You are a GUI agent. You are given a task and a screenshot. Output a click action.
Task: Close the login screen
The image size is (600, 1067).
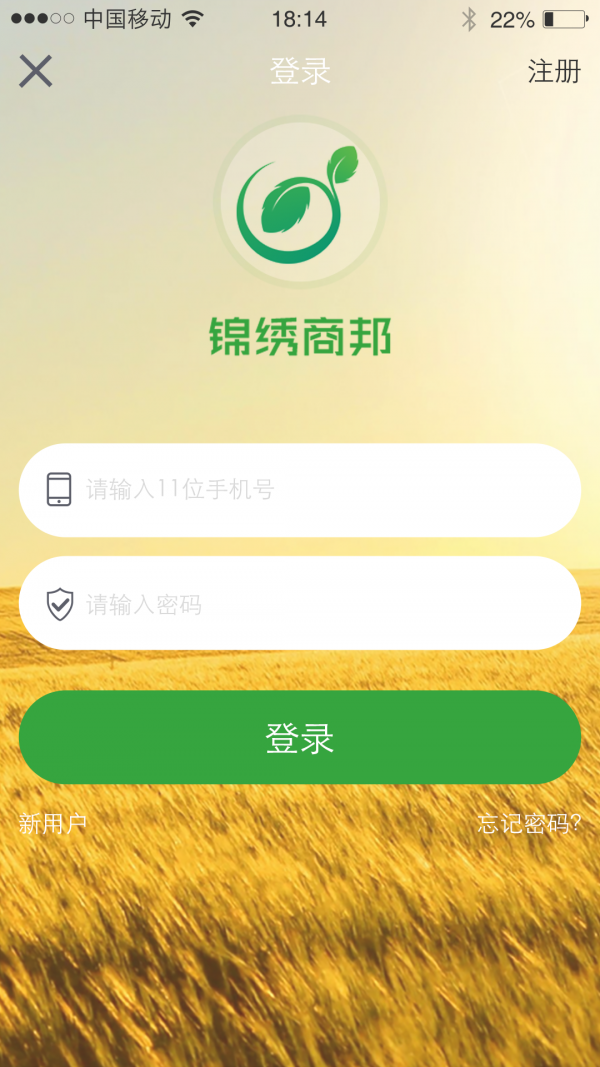[35, 71]
